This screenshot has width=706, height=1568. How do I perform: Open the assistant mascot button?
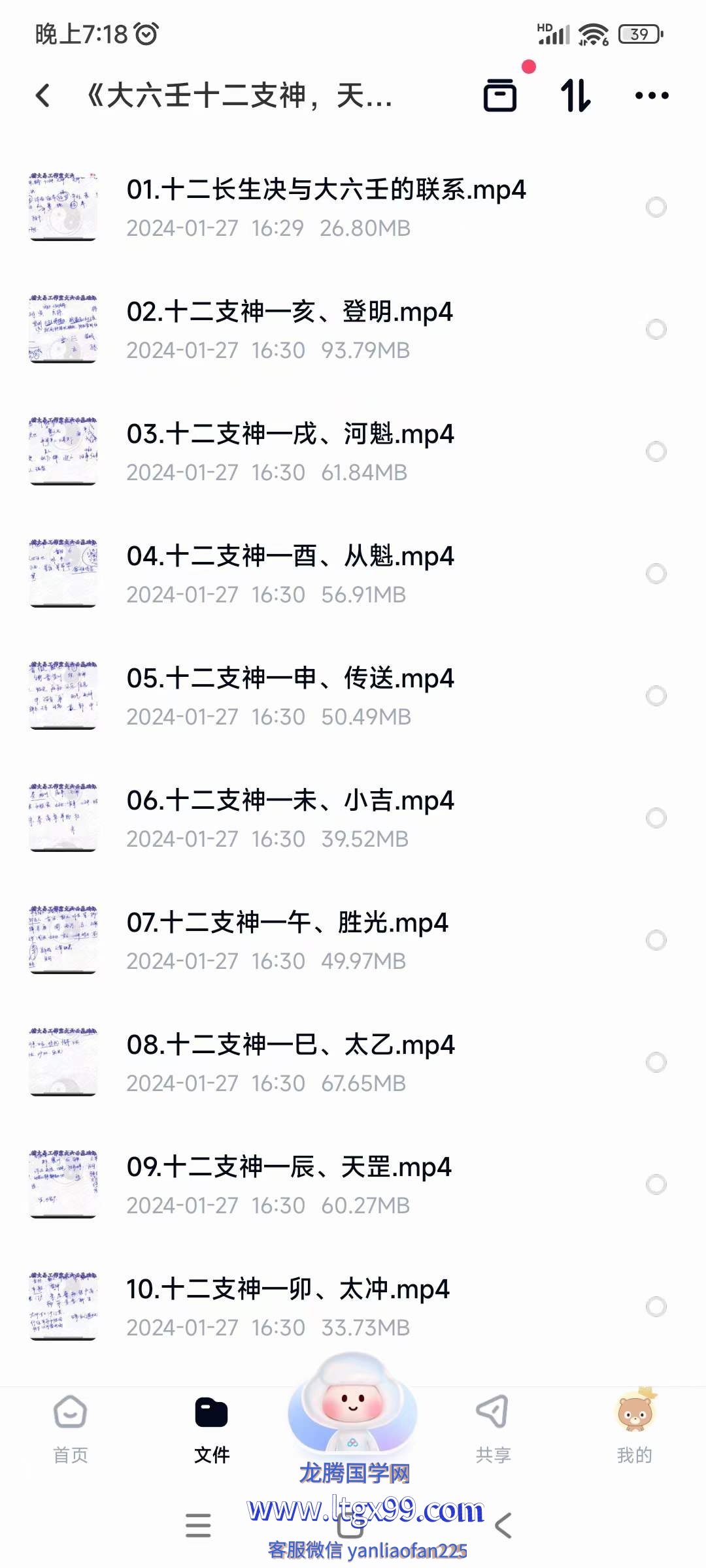(x=353, y=1405)
